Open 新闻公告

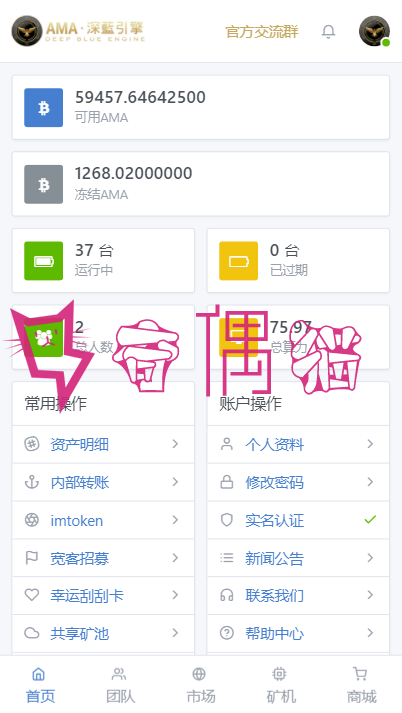(298, 557)
